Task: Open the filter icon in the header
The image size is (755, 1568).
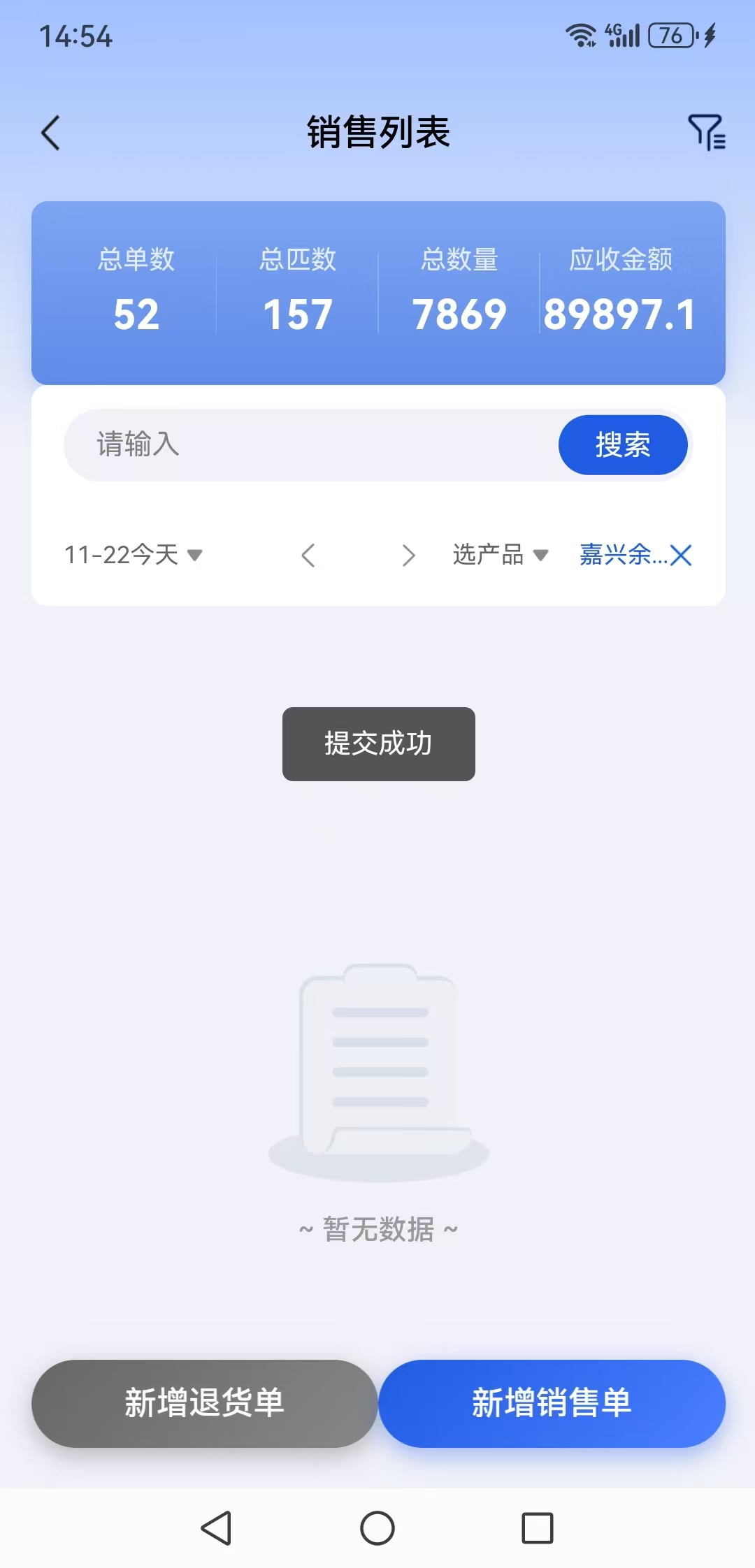Action: click(x=706, y=133)
